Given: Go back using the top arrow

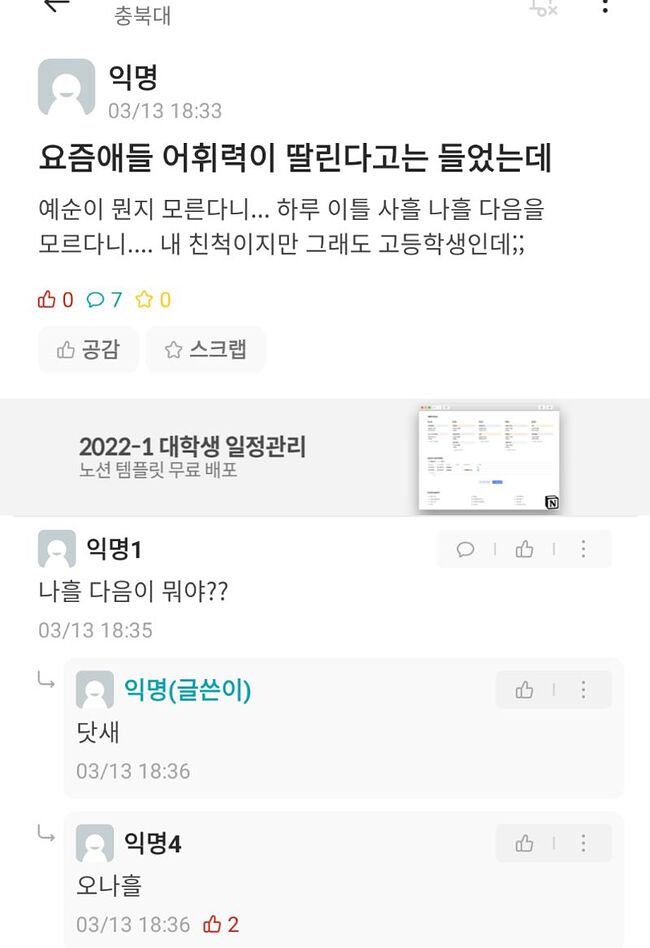Looking at the screenshot, I should [x=57, y=4].
